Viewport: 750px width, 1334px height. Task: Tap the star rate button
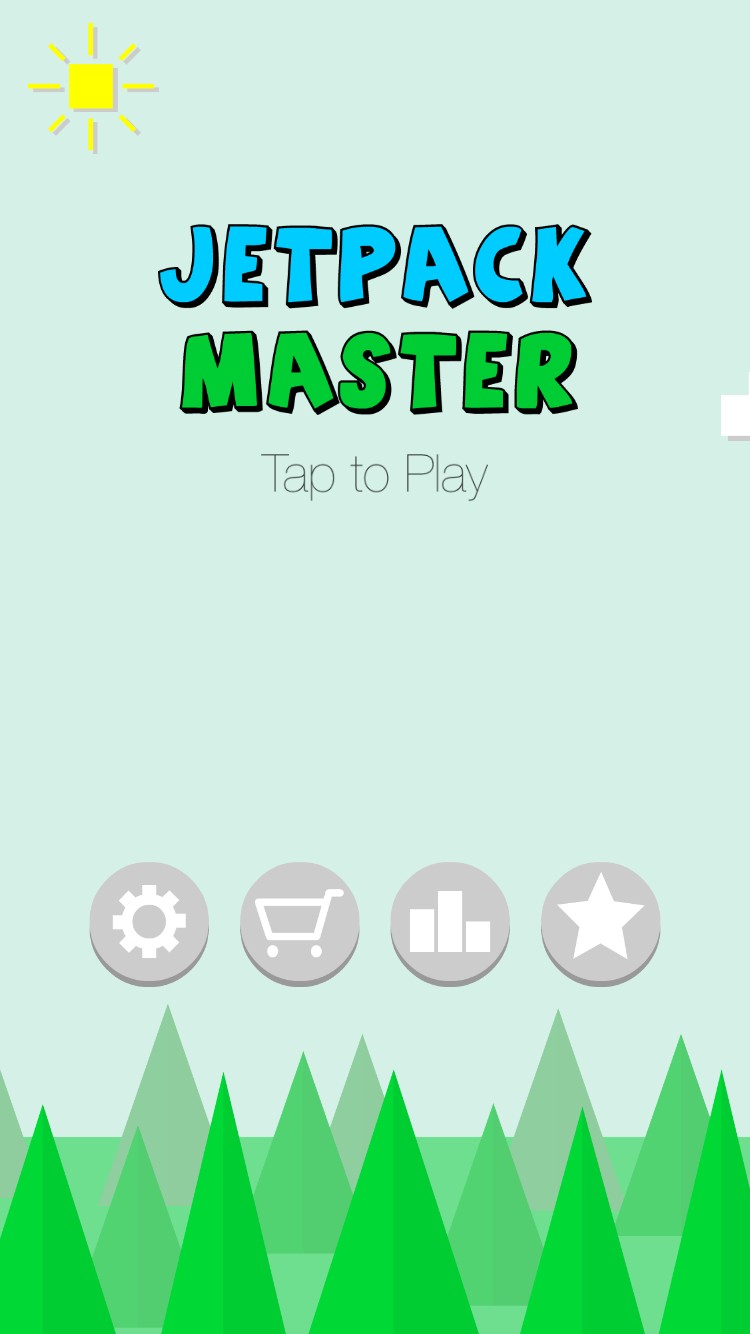point(601,923)
